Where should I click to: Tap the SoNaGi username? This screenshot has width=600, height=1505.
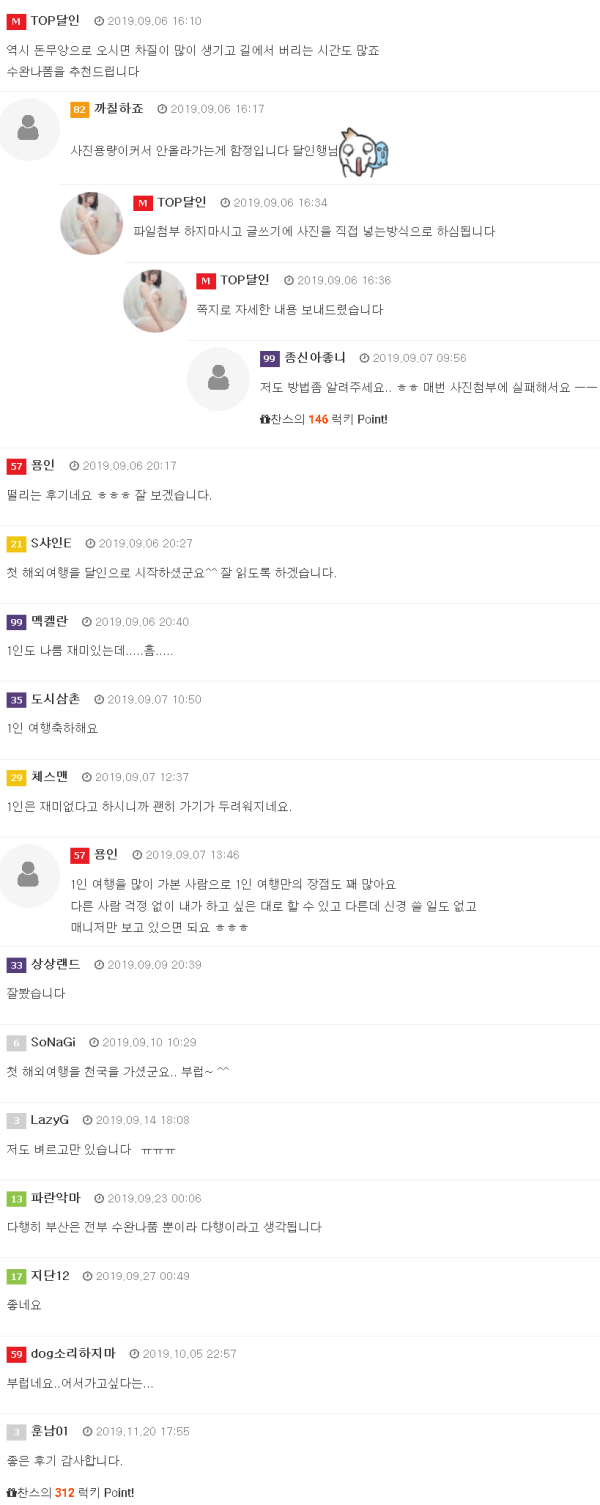point(53,1042)
